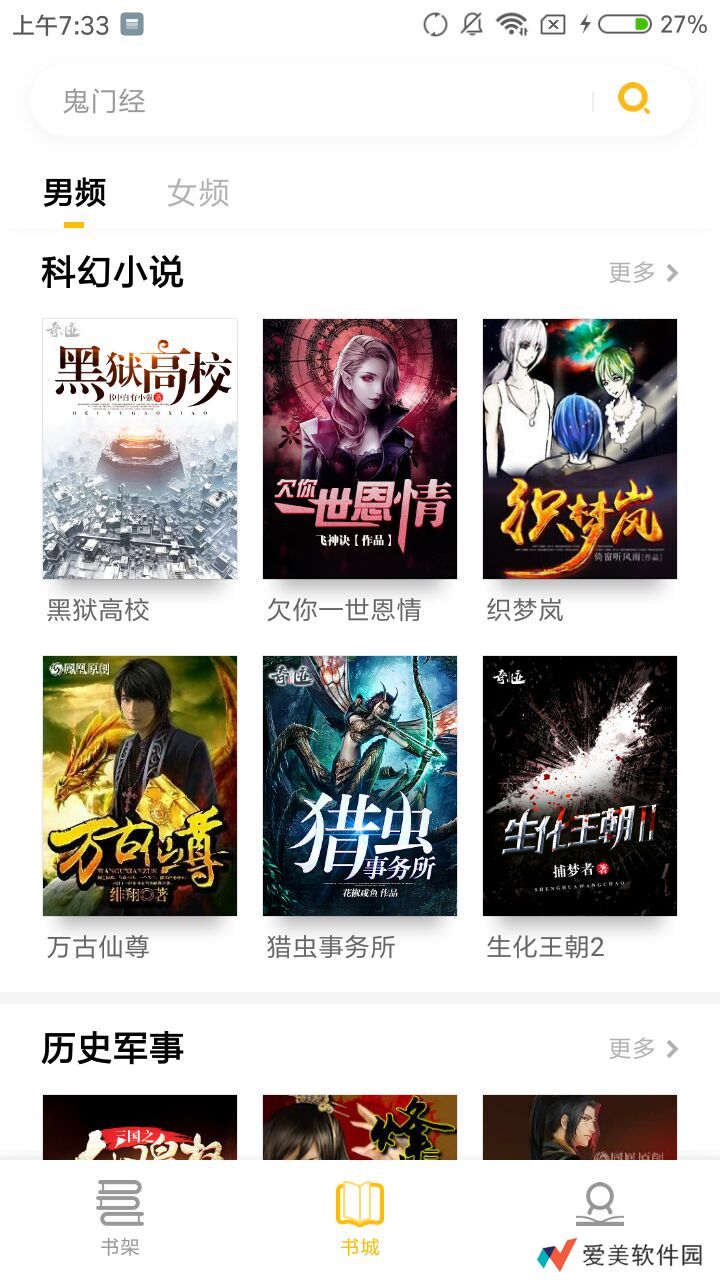The height and width of the screenshot is (1280, 720).
Task: Select the 男频 tab
Action: 74,193
